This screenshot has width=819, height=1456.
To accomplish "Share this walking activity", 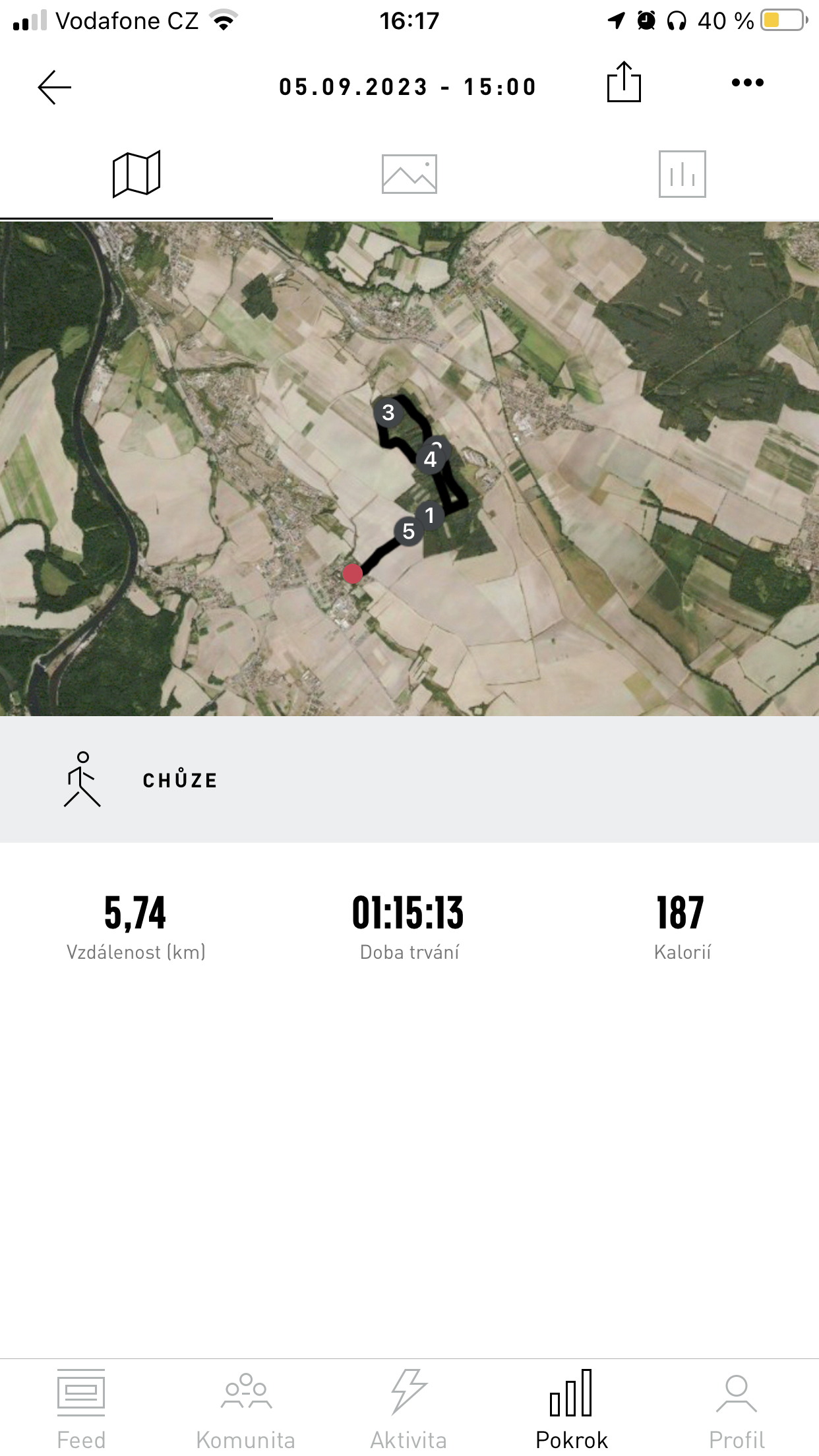I will (x=623, y=82).
